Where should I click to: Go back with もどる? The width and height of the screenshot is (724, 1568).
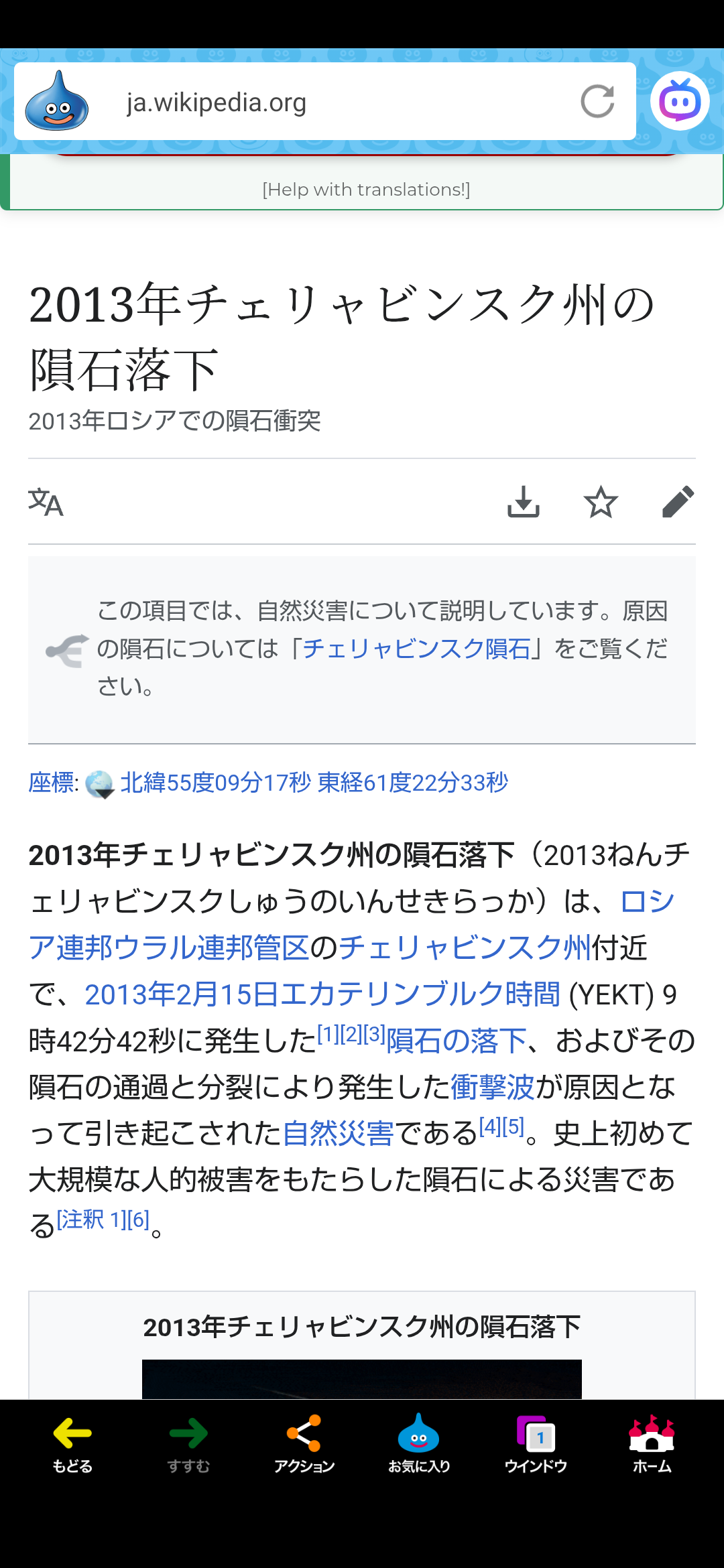[x=72, y=1444]
